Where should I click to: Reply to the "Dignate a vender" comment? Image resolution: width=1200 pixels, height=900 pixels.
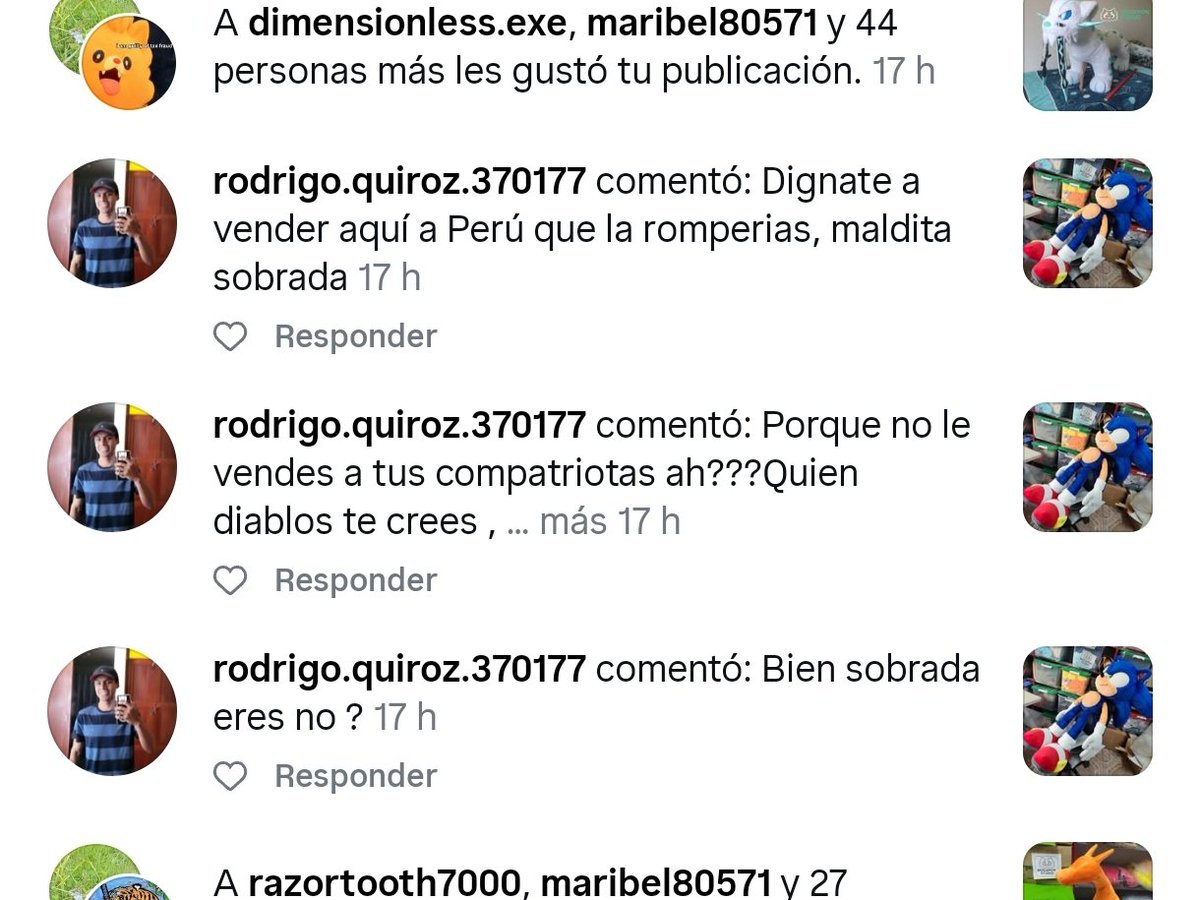click(355, 337)
